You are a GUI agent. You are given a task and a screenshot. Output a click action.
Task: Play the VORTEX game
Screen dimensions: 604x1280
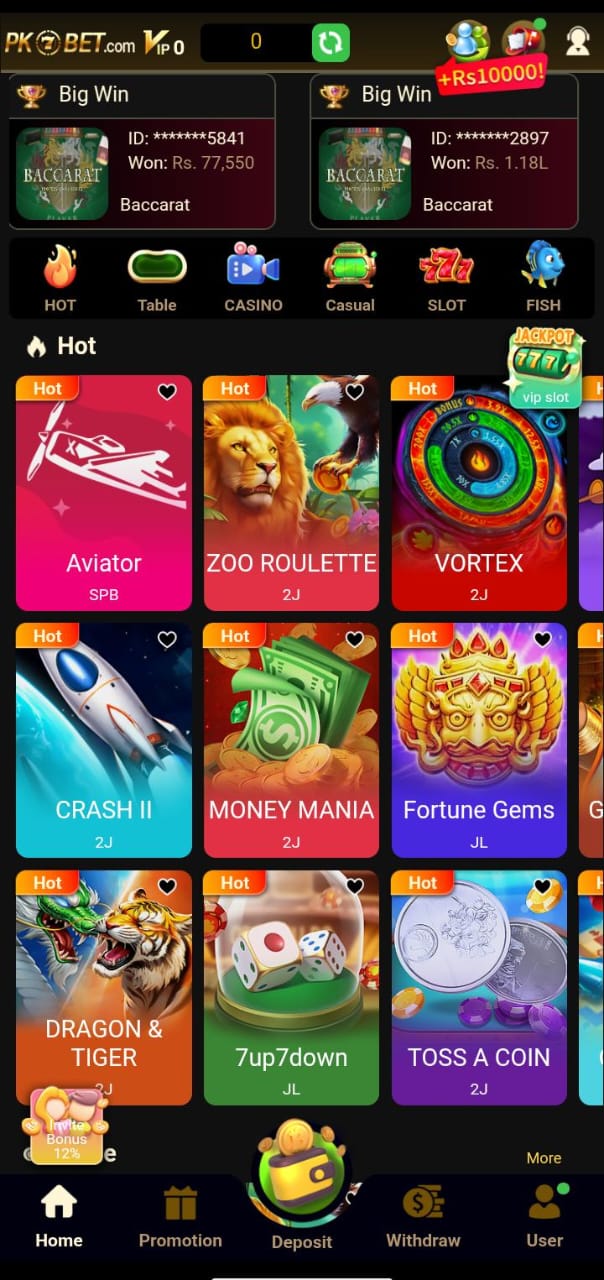pos(479,492)
